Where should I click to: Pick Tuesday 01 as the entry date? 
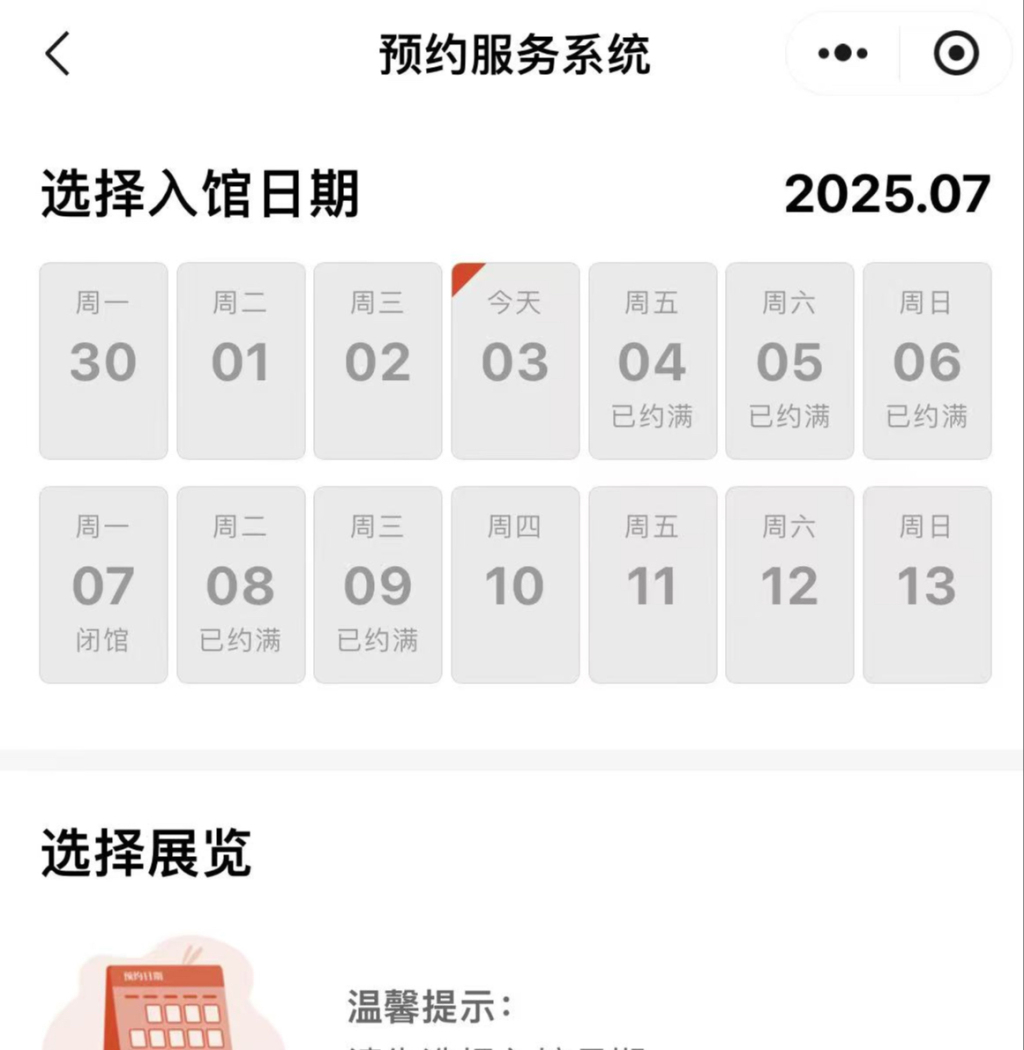241,360
